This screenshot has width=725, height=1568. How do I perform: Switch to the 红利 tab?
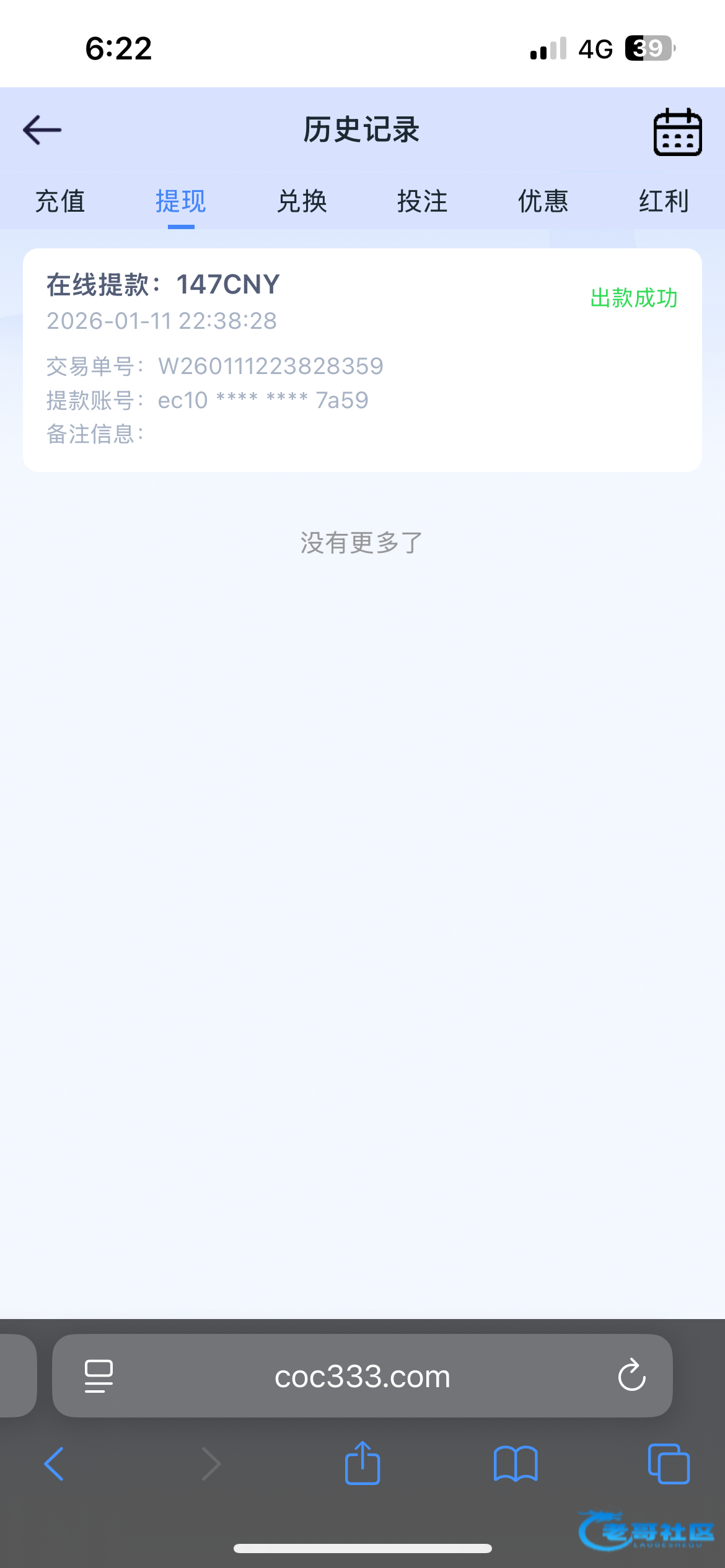[x=664, y=201]
